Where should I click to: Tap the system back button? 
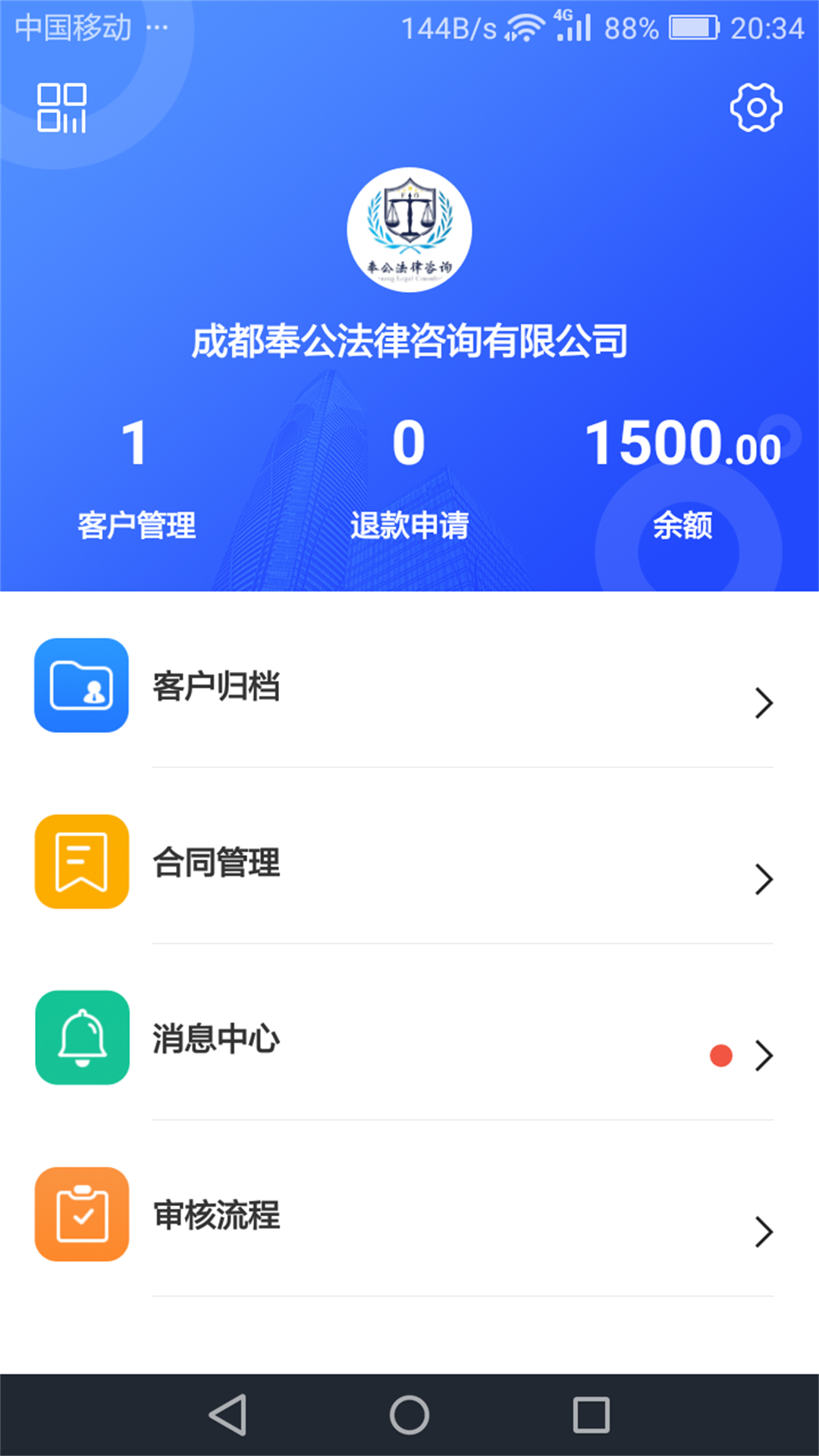(227, 1415)
